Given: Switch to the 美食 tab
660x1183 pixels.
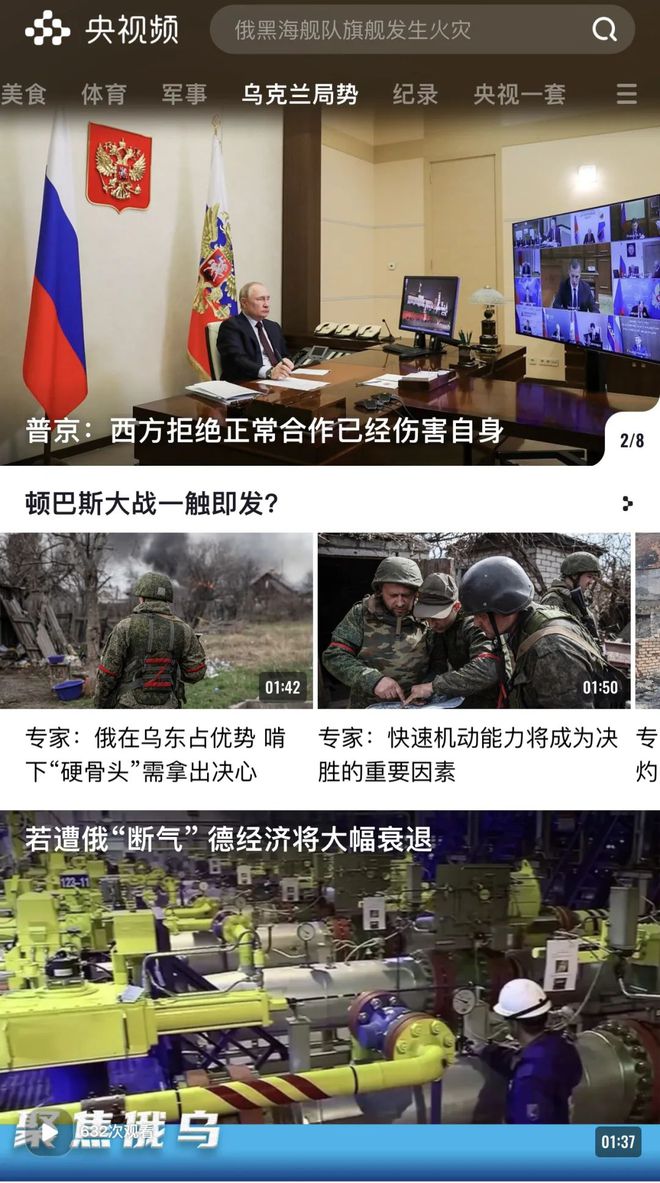Looking at the screenshot, I should (23, 94).
